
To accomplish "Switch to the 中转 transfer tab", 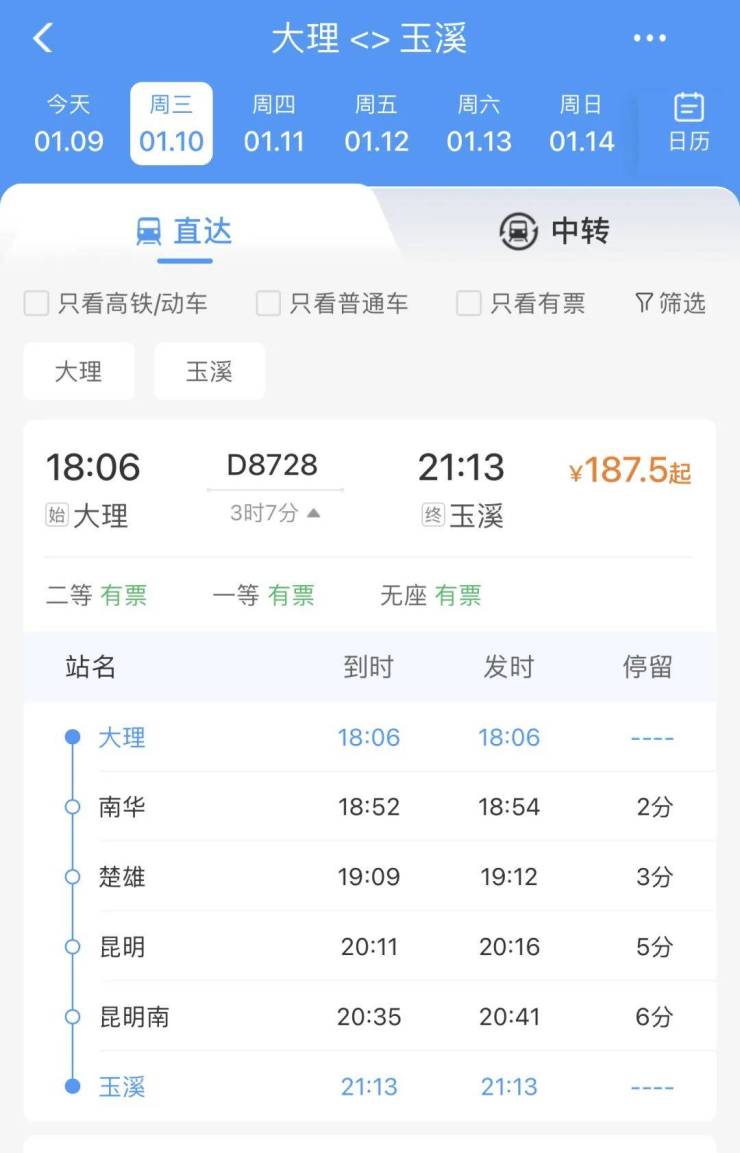I will 554,232.
